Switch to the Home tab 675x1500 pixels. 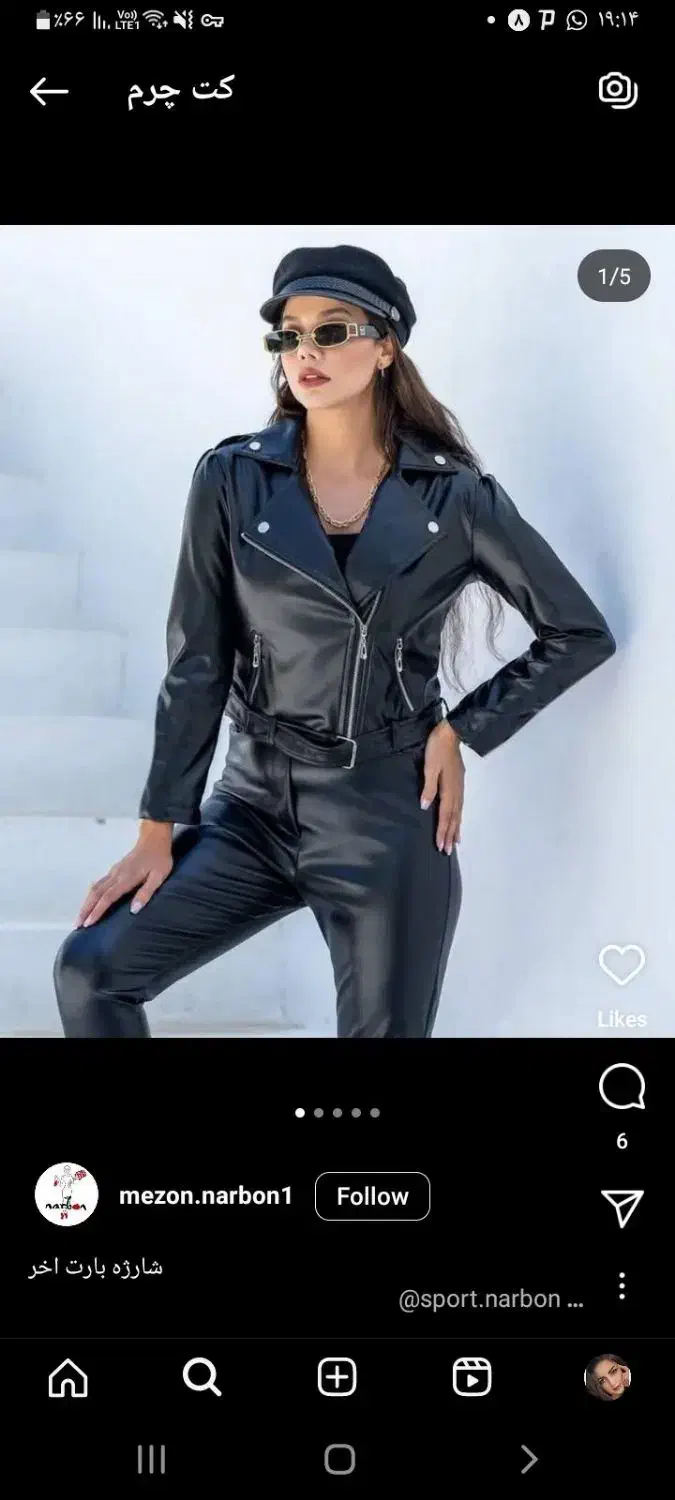tap(68, 1379)
